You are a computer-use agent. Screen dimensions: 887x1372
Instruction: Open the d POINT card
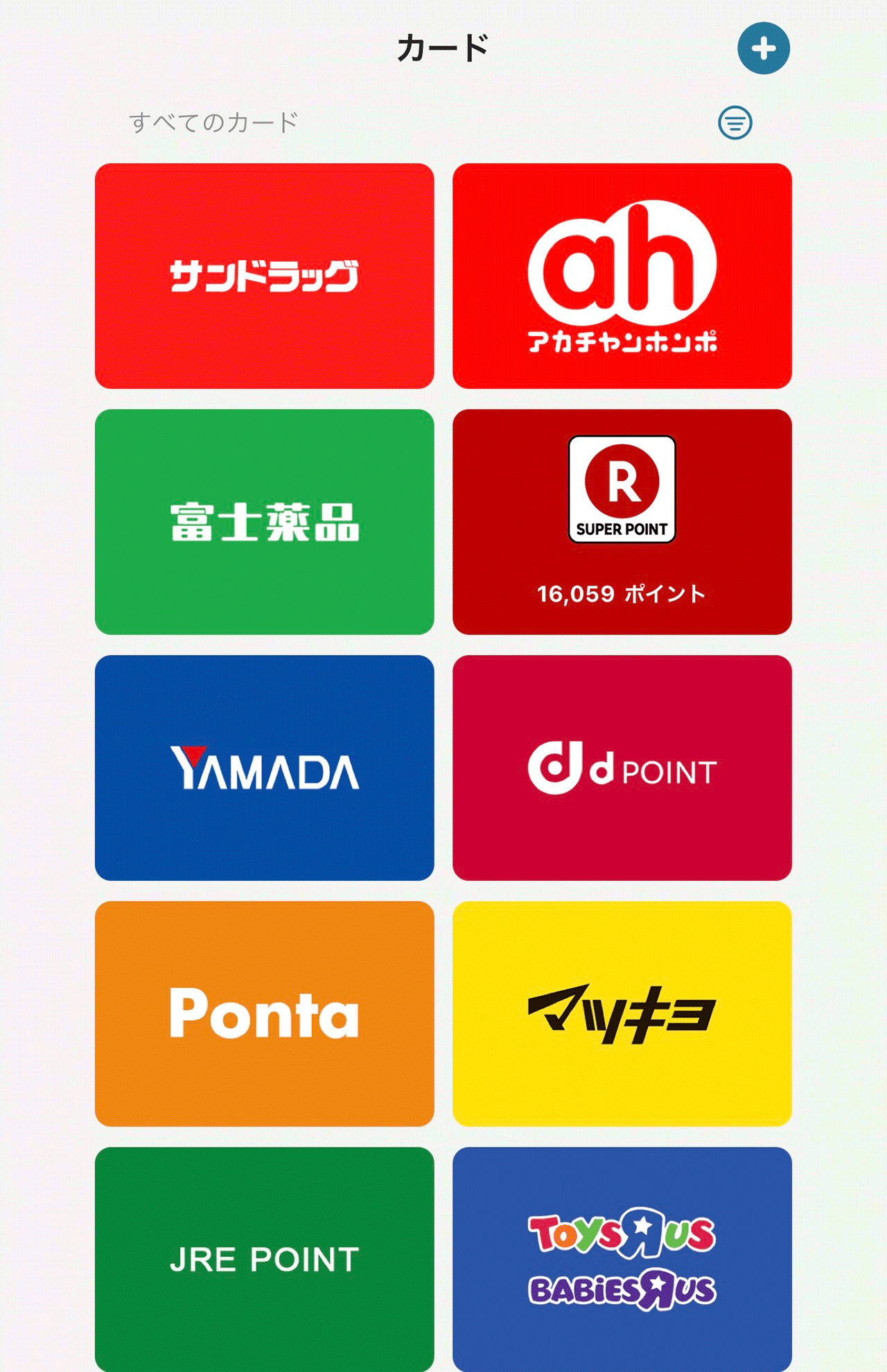tap(622, 768)
